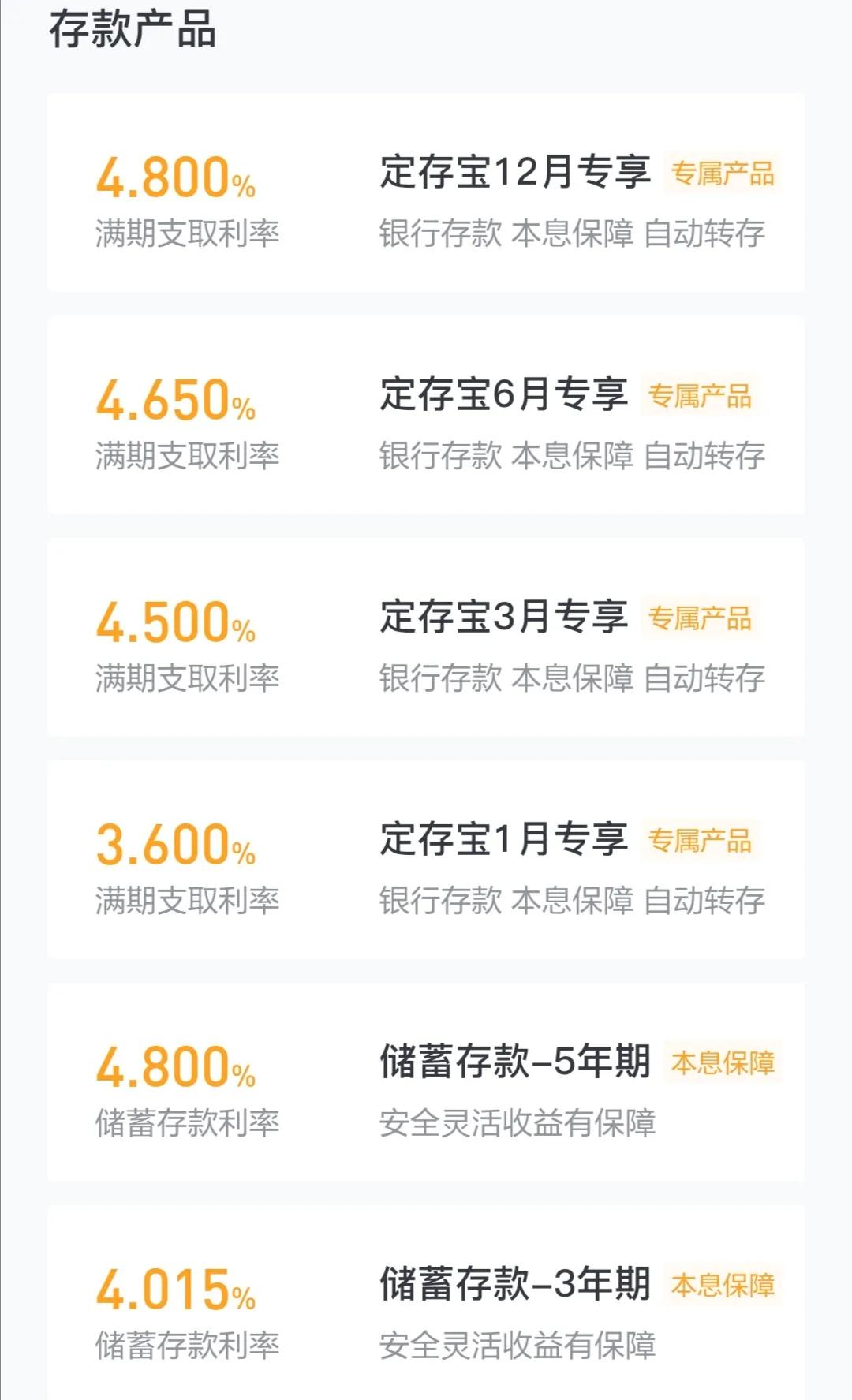Select the 4.500% rate of 定存宝3月专享
Screen dimensions: 852x1400
click(175, 622)
